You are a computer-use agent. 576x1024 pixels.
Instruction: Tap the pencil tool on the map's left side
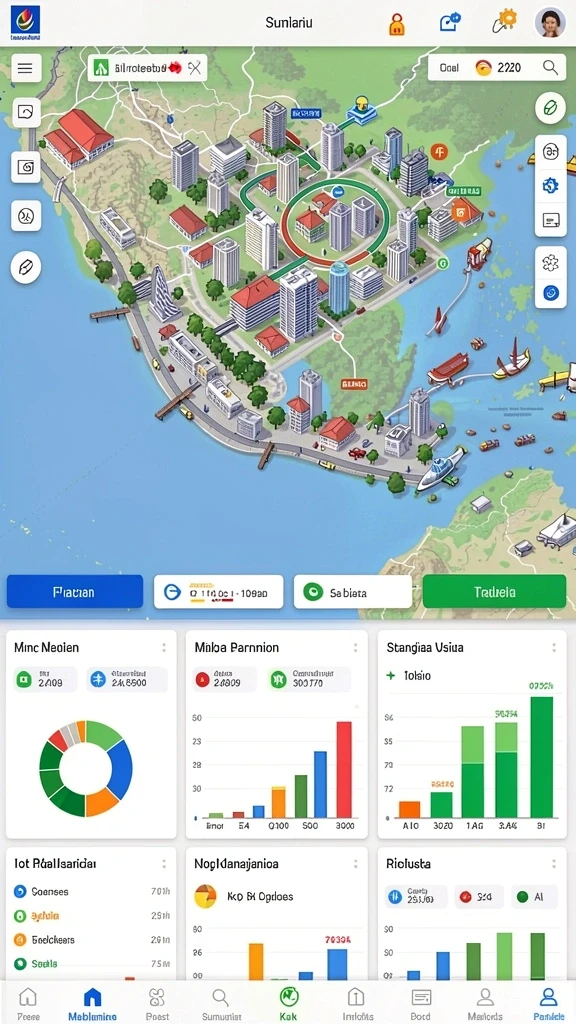pos(26,267)
